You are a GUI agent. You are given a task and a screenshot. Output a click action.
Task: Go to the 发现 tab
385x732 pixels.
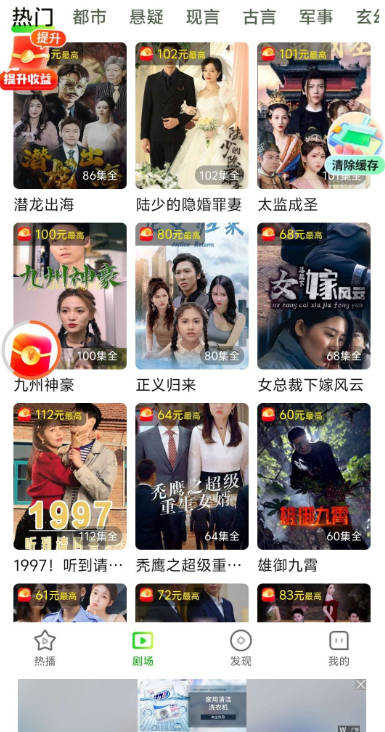pos(241,648)
